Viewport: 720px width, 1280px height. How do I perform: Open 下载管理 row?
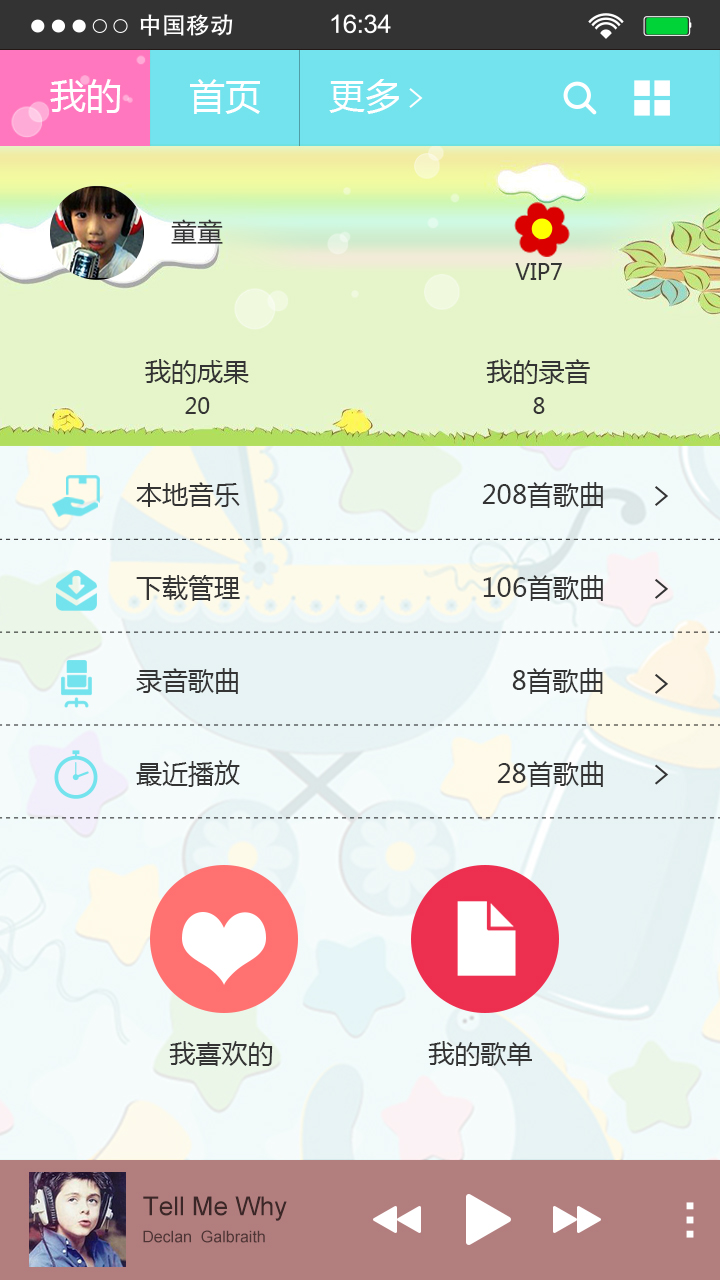tap(360, 587)
